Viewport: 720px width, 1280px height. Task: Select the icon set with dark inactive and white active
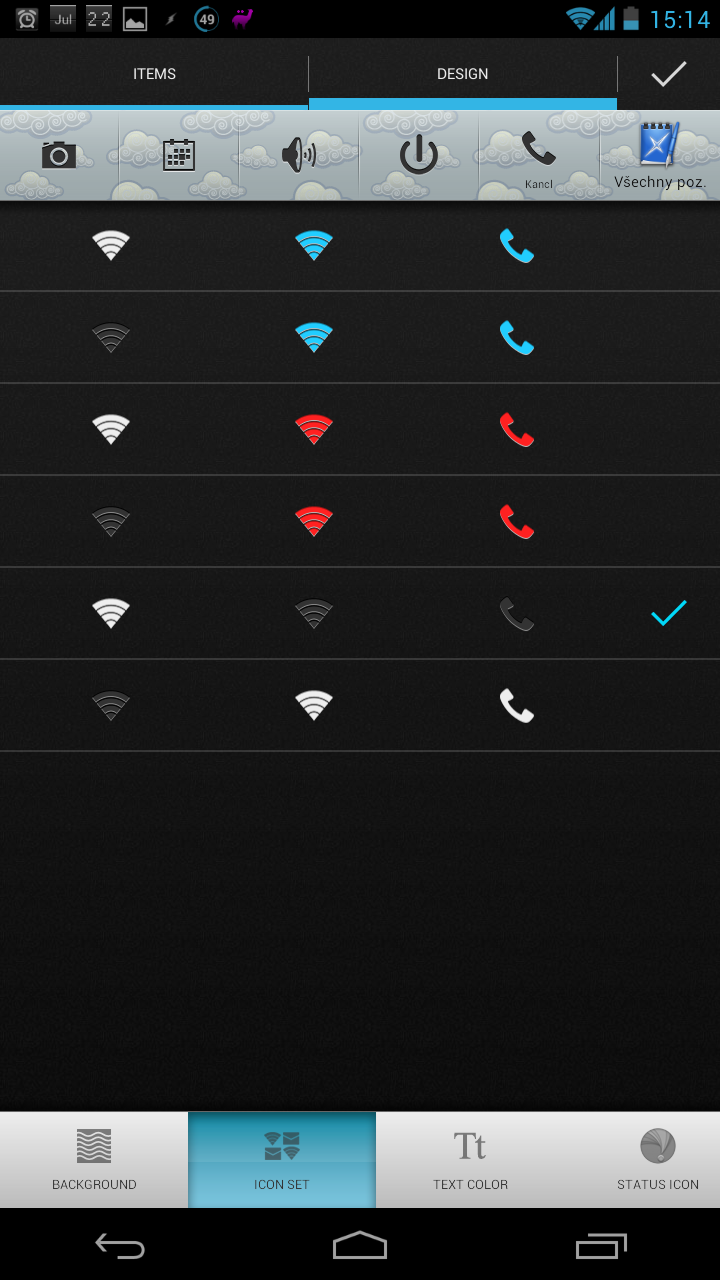pos(360,706)
